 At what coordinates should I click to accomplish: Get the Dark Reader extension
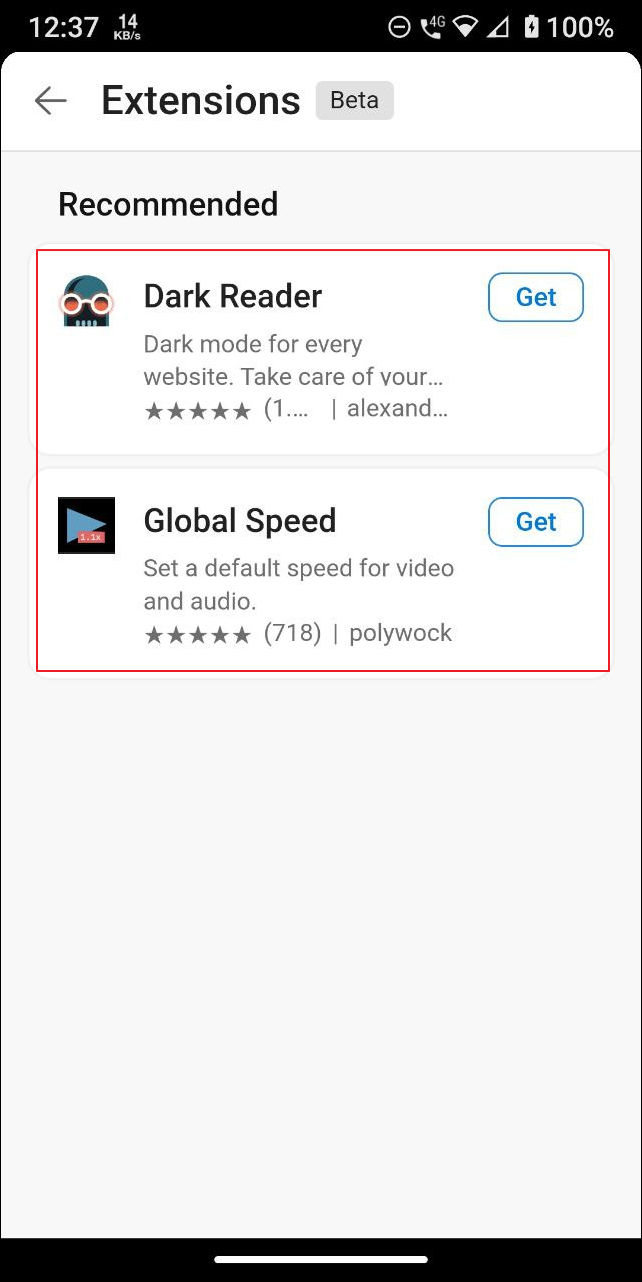click(x=535, y=297)
